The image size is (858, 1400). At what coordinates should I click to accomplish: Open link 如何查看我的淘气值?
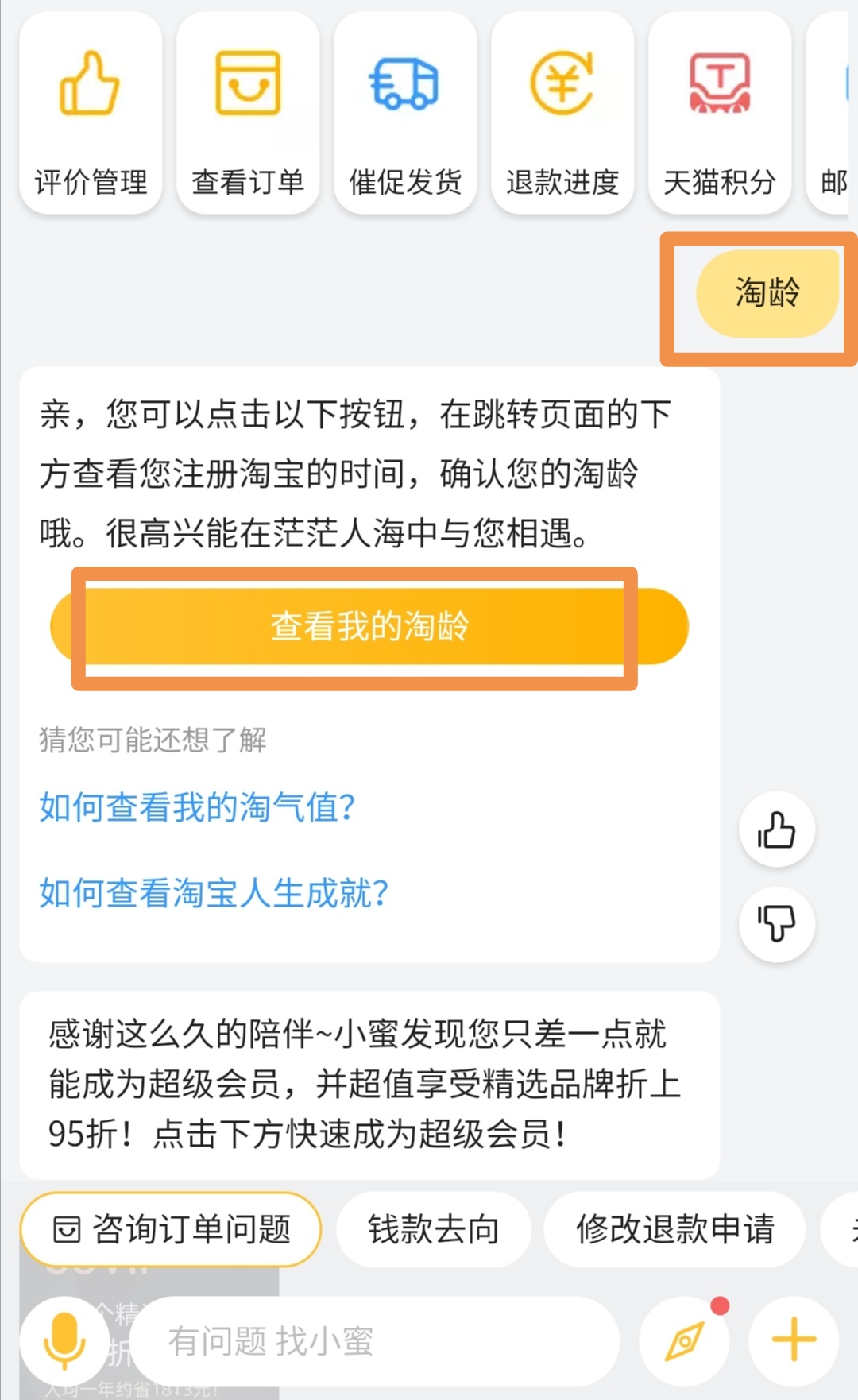[197, 806]
